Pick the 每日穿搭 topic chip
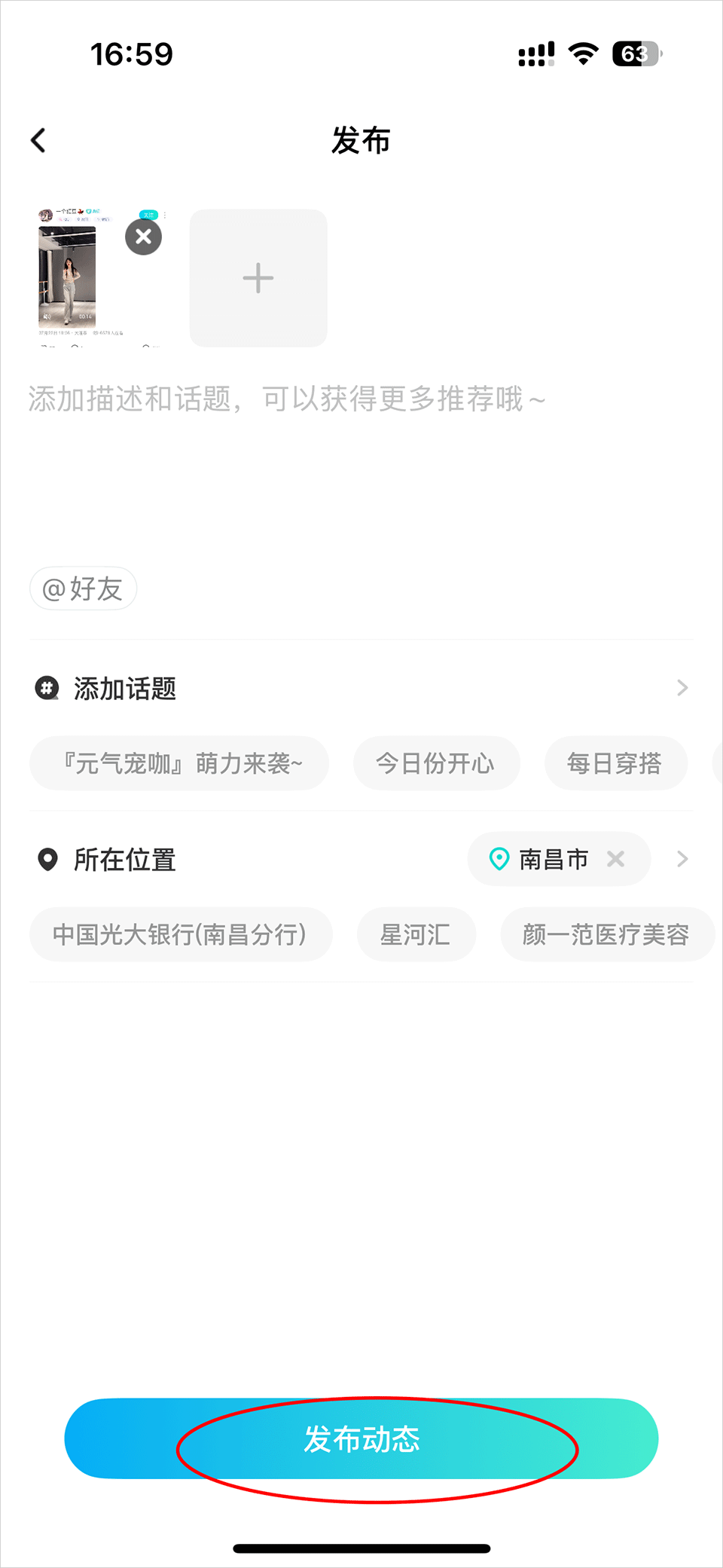Screen dimensions: 723x1568 point(615,763)
